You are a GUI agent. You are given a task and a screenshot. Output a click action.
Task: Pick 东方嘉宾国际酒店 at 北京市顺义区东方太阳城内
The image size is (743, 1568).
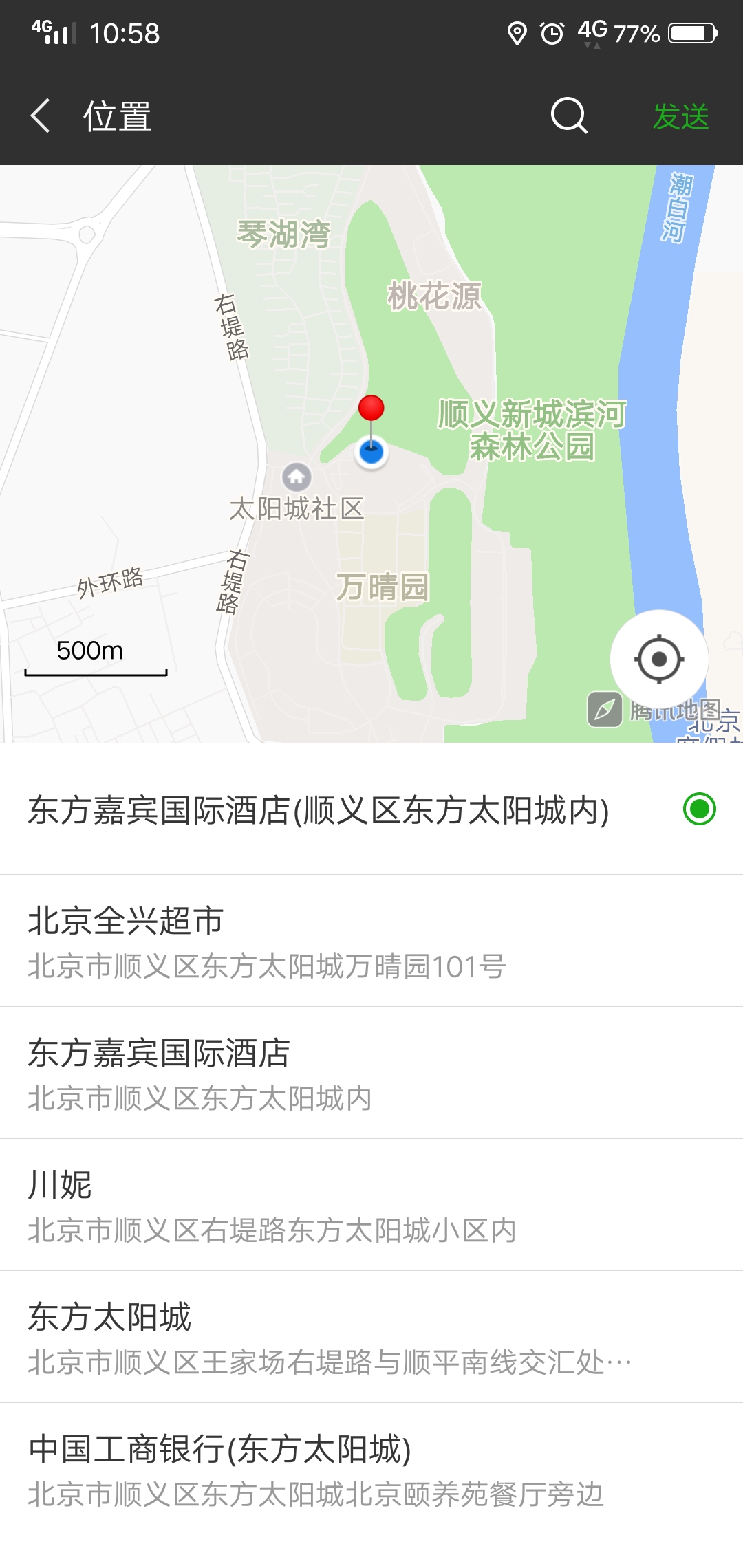pyautogui.click(x=371, y=1073)
